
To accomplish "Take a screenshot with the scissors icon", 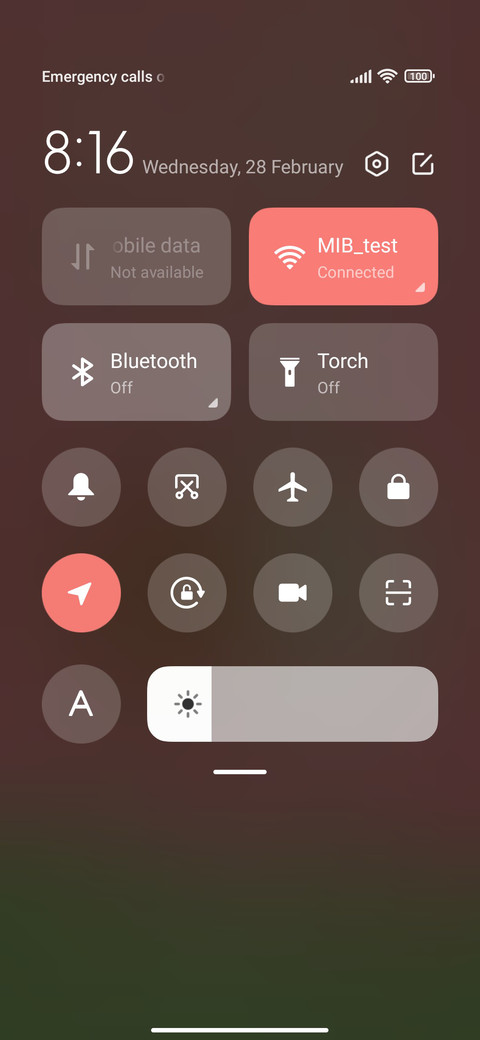I will click(187, 488).
